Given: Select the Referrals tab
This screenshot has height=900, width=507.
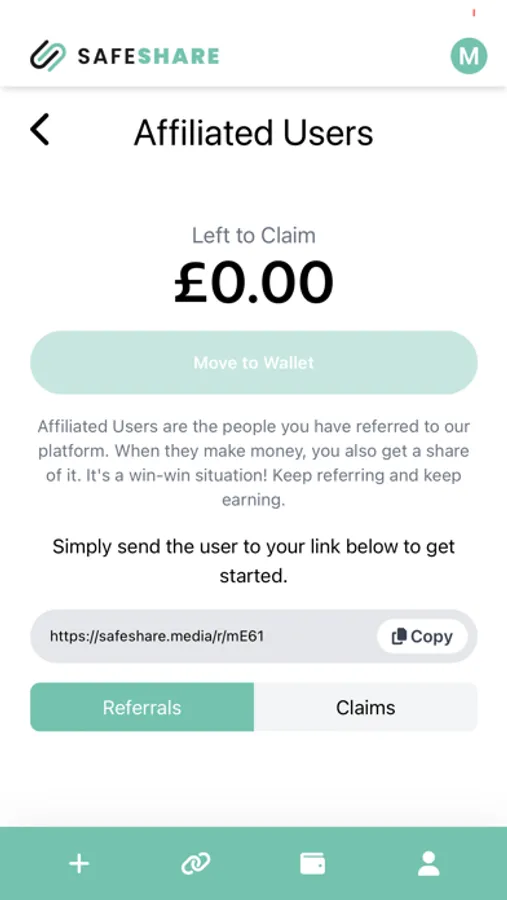Looking at the screenshot, I should tap(142, 707).
